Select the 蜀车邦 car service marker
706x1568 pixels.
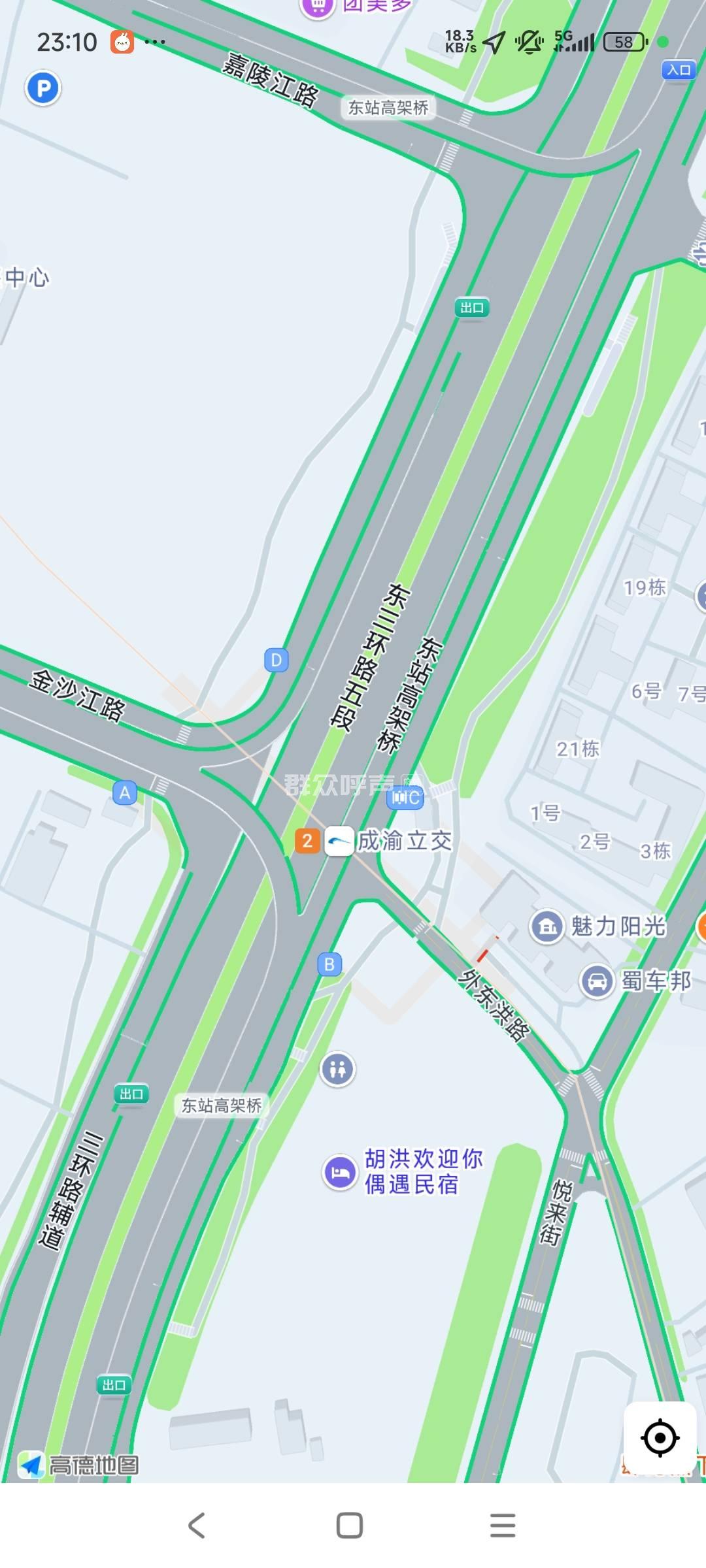(x=597, y=981)
